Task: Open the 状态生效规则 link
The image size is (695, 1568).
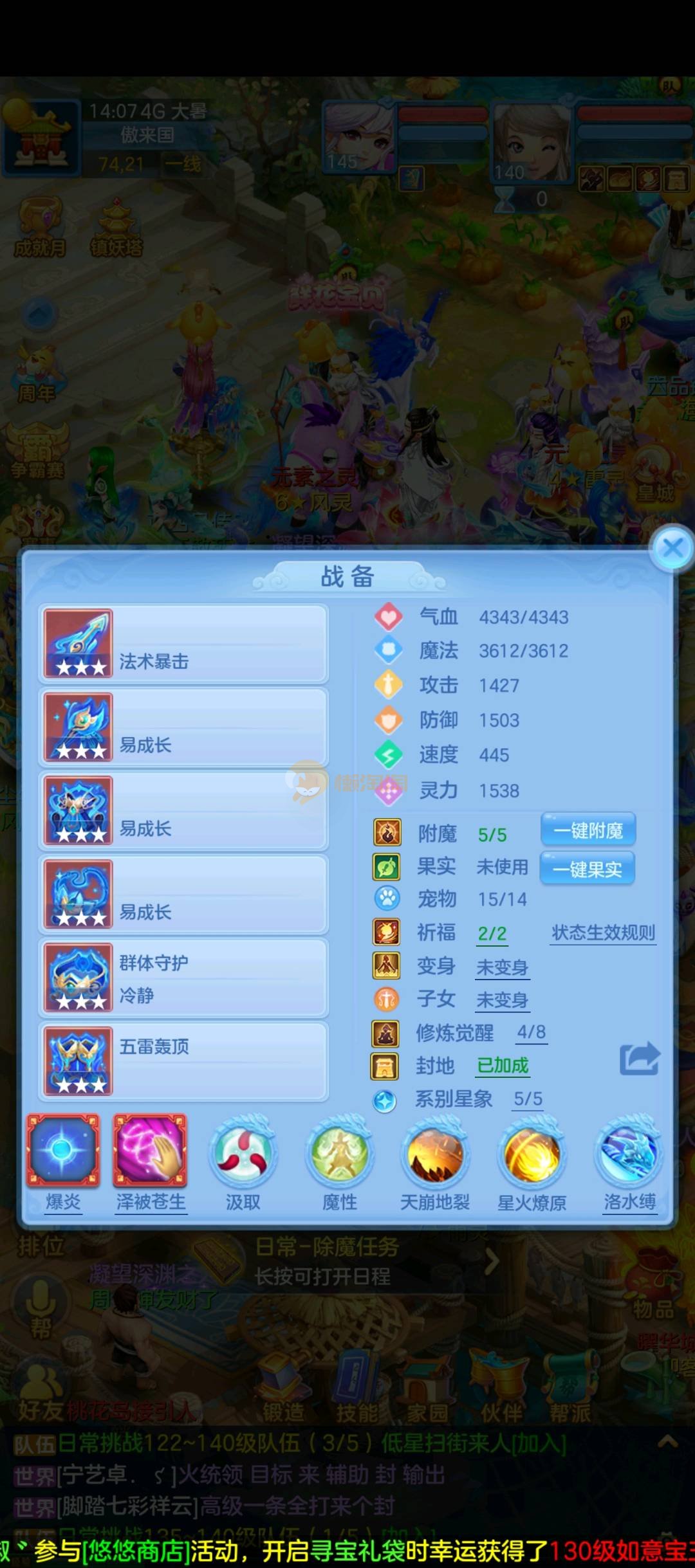Action: point(603,933)
